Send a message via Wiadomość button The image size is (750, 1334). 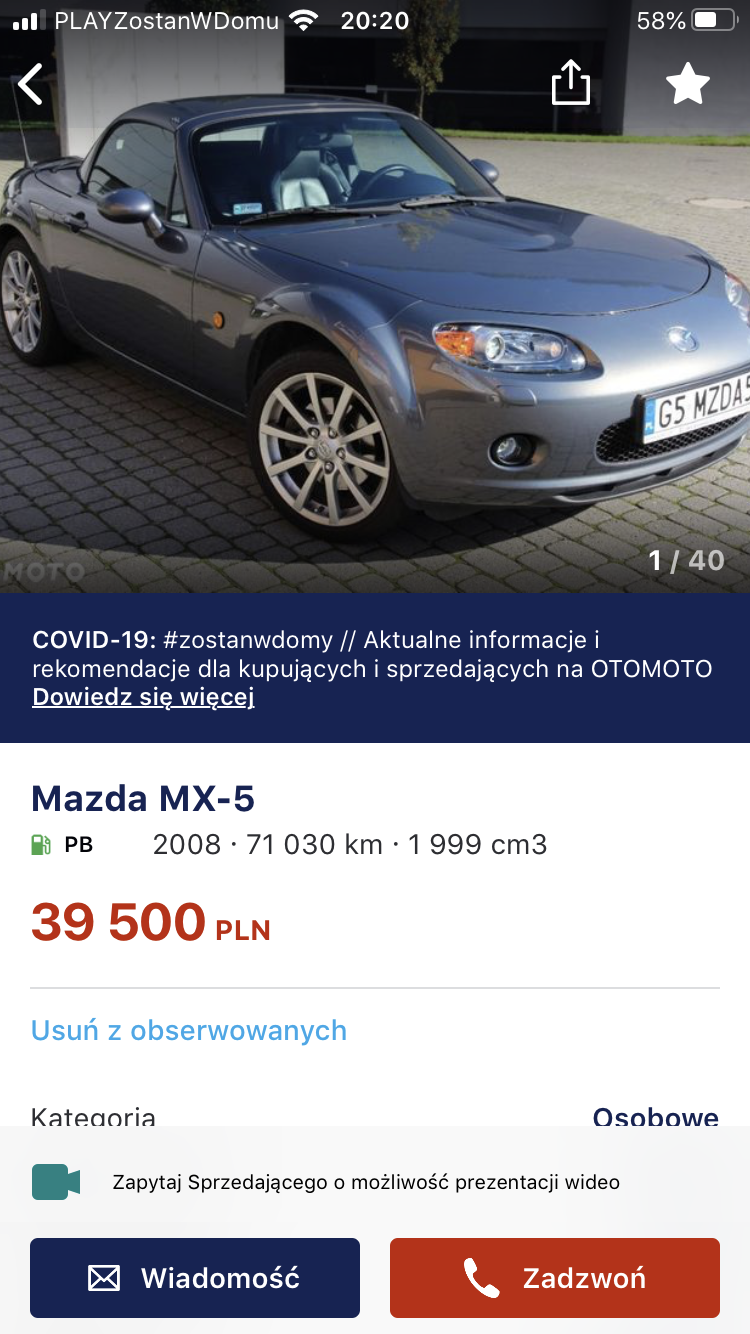click(195, 1277)
